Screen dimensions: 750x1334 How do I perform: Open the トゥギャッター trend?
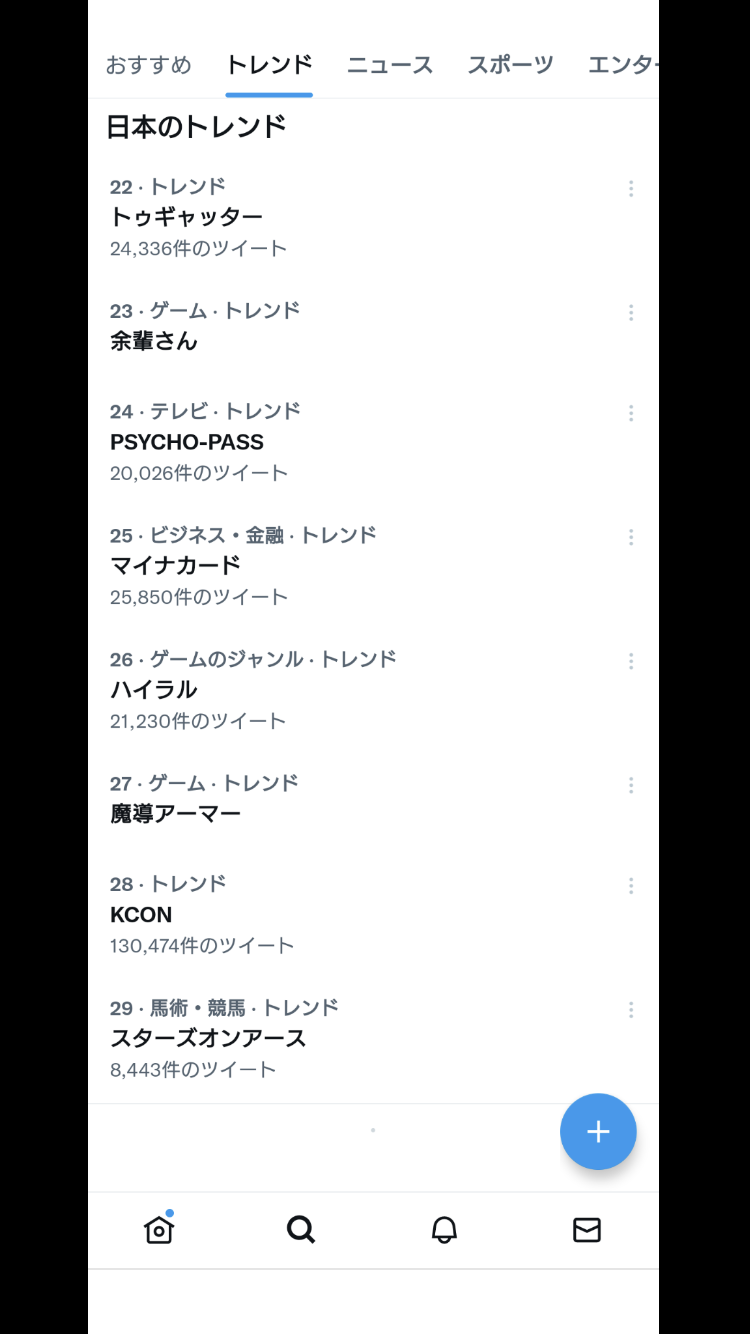click(186, 217)
